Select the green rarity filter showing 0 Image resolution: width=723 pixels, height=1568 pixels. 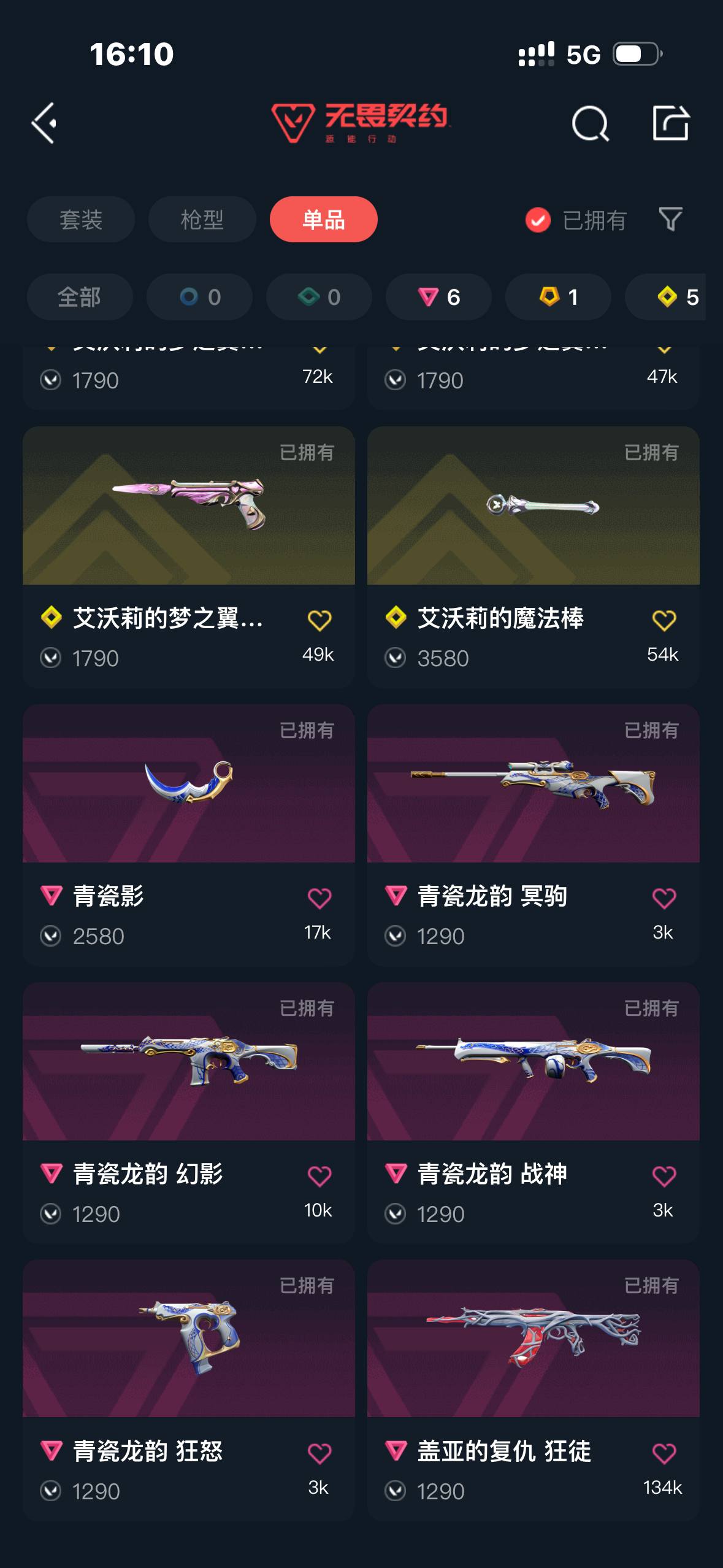(319, 298)
